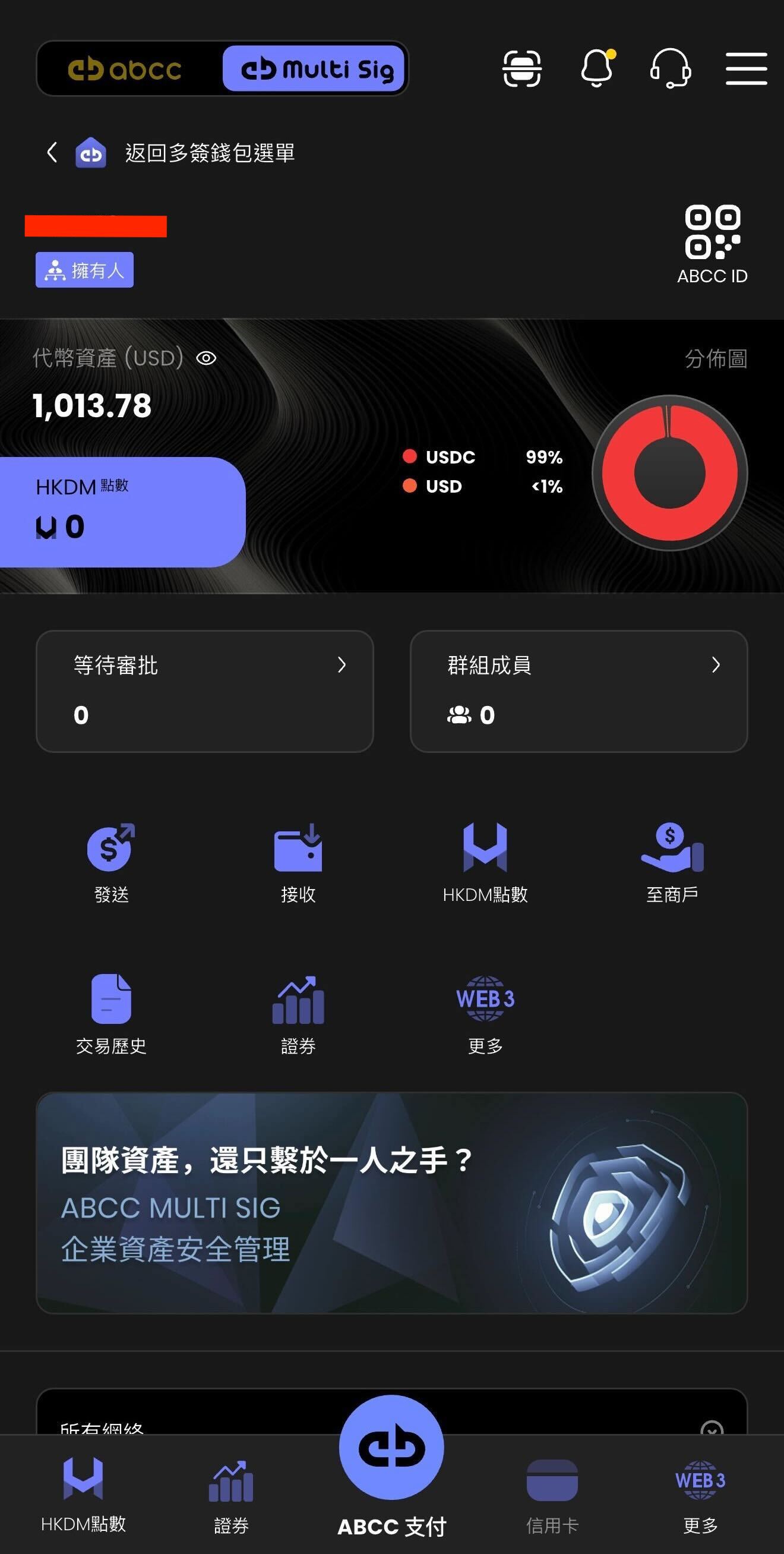This screenshot has width=784, height=1554.
Task: Open the notifications bell
Action: pos(596,68)
